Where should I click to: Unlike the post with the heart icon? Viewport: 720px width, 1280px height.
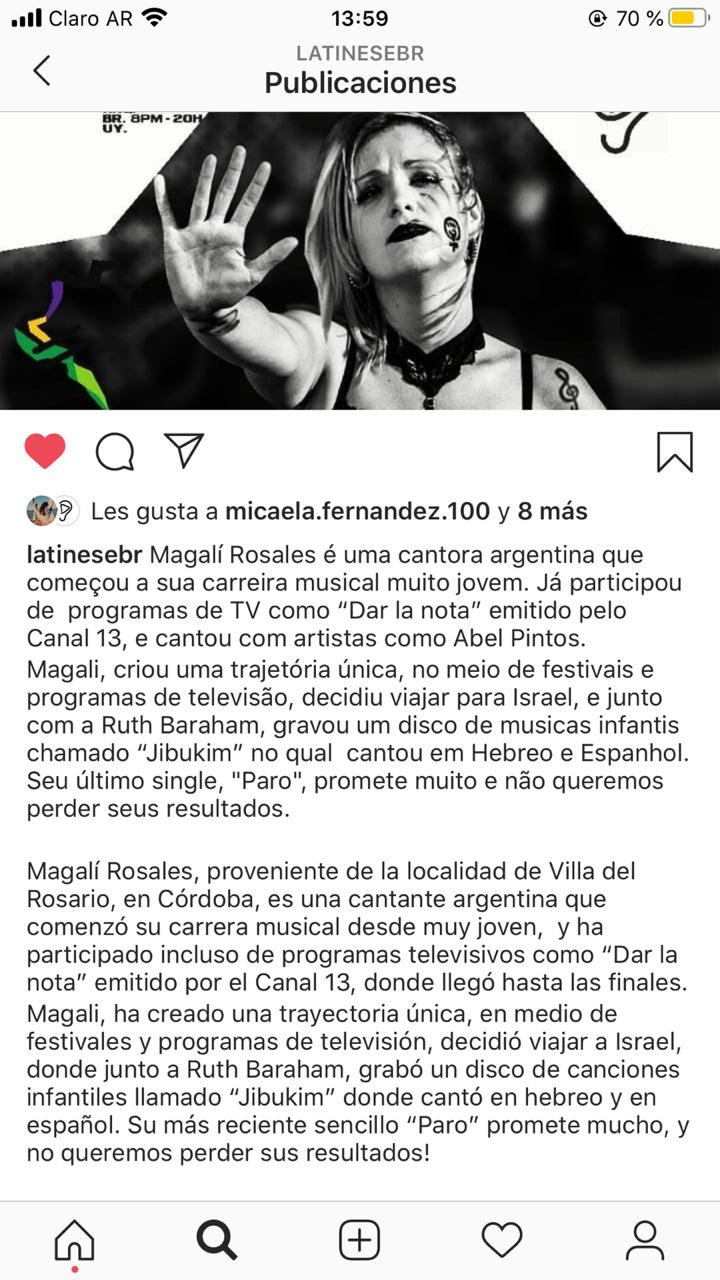(x=45, y=451)
